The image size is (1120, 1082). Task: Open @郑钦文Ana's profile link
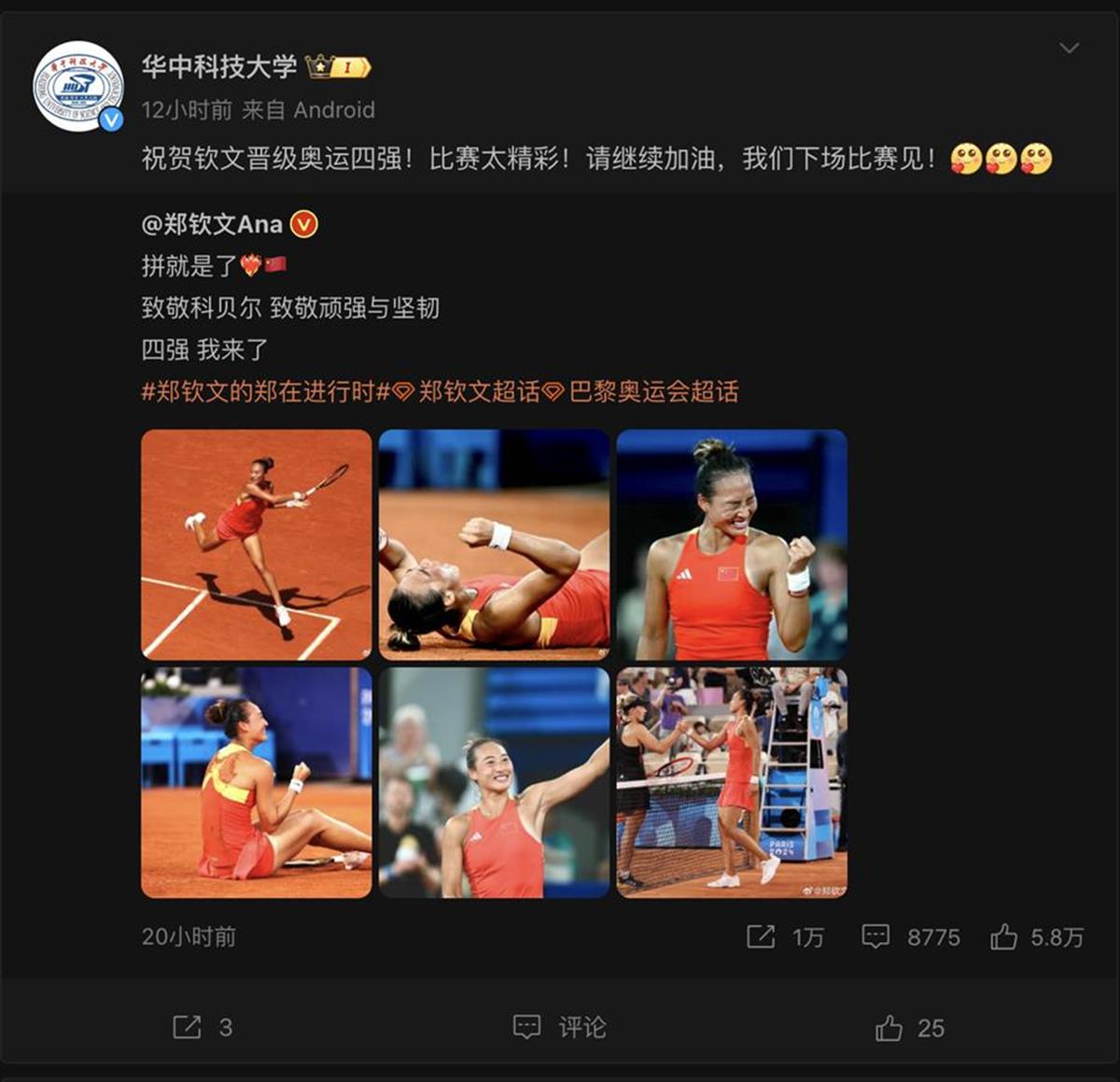click(212, 224)
